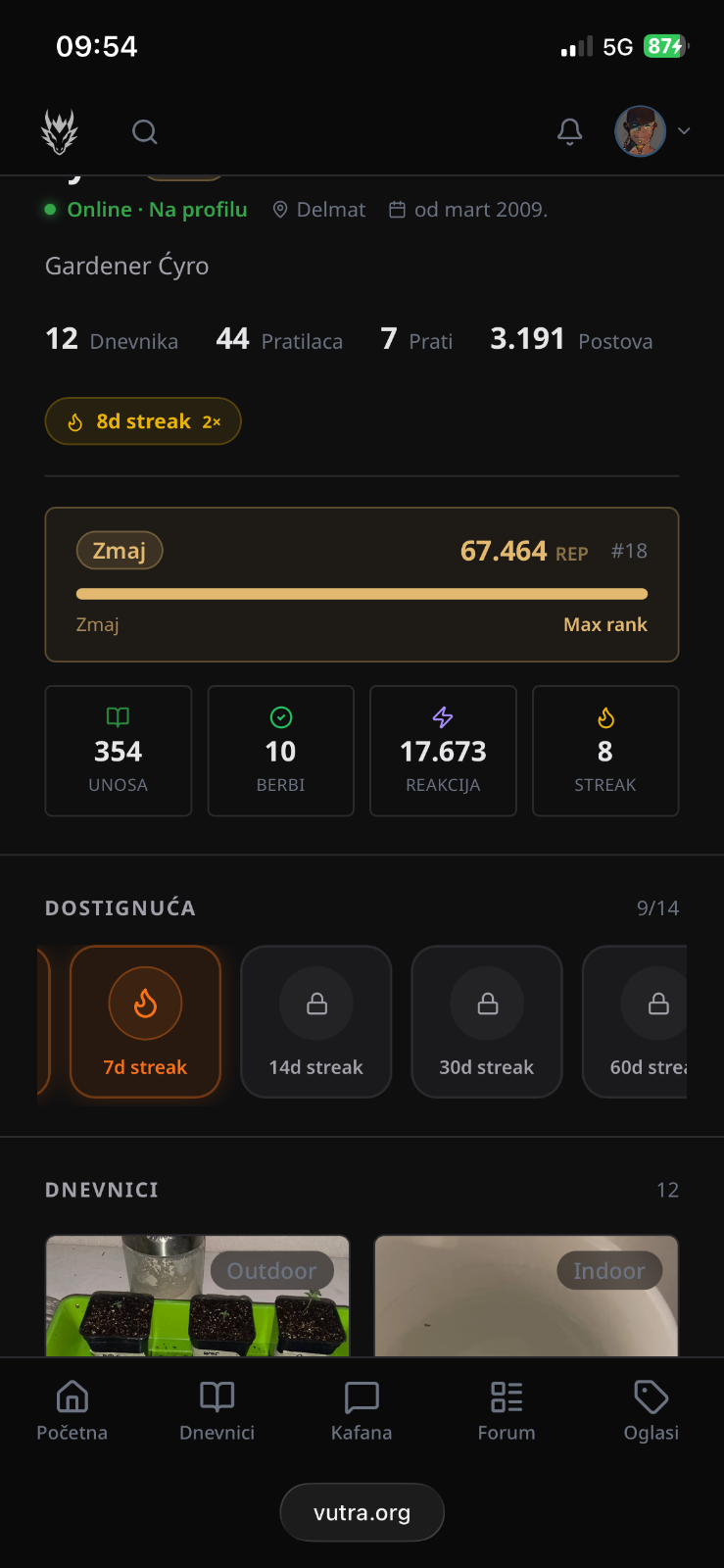
Task: Expand the profile avatar menu
Action: [x=652, y=131]
